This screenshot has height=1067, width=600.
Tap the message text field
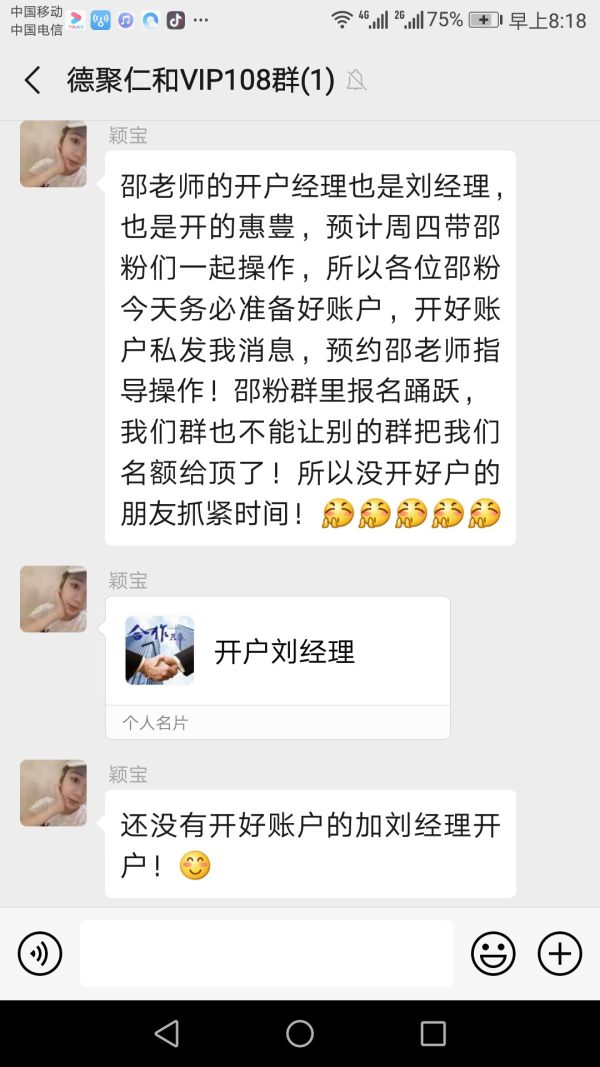(266, 953)
